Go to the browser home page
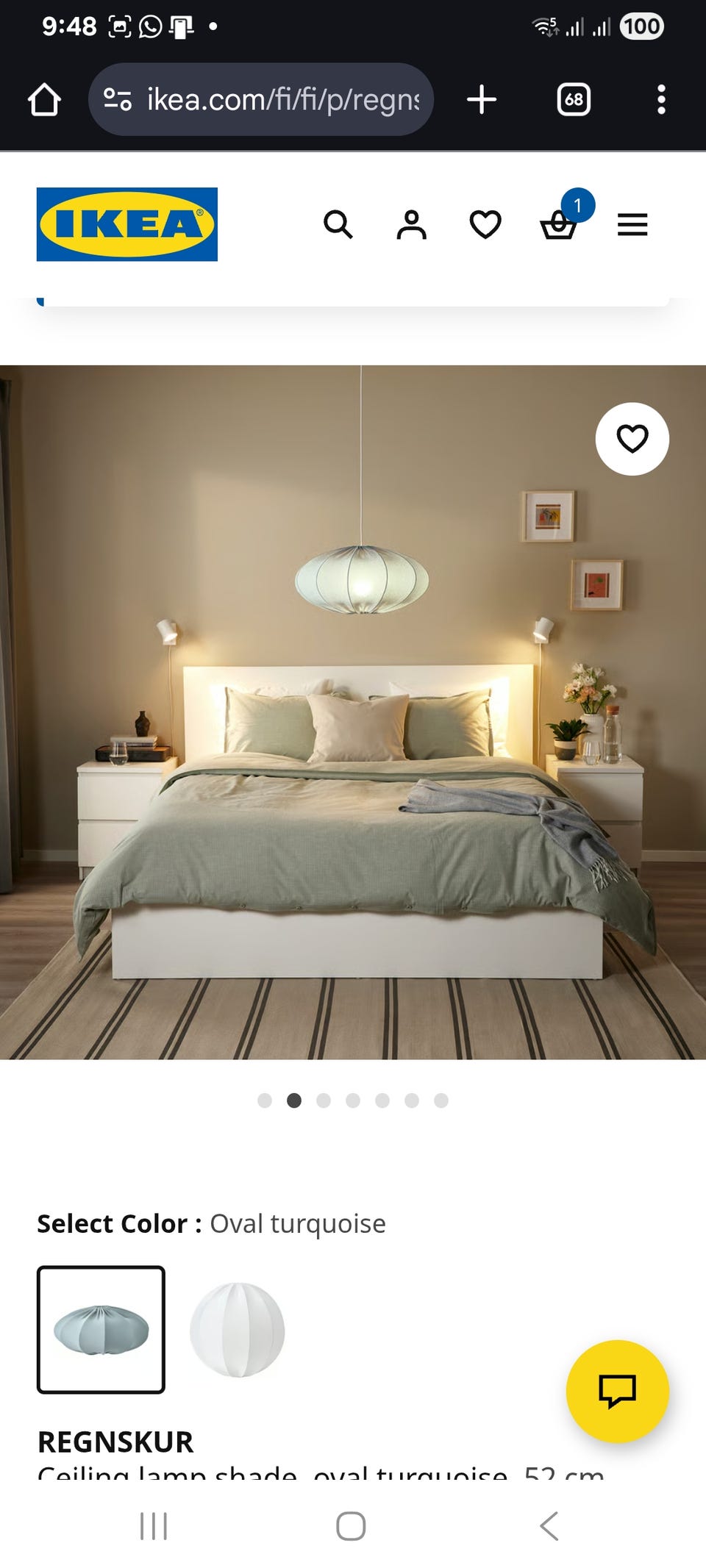This screenshot has width=706, height=1568. pos(44,99)
